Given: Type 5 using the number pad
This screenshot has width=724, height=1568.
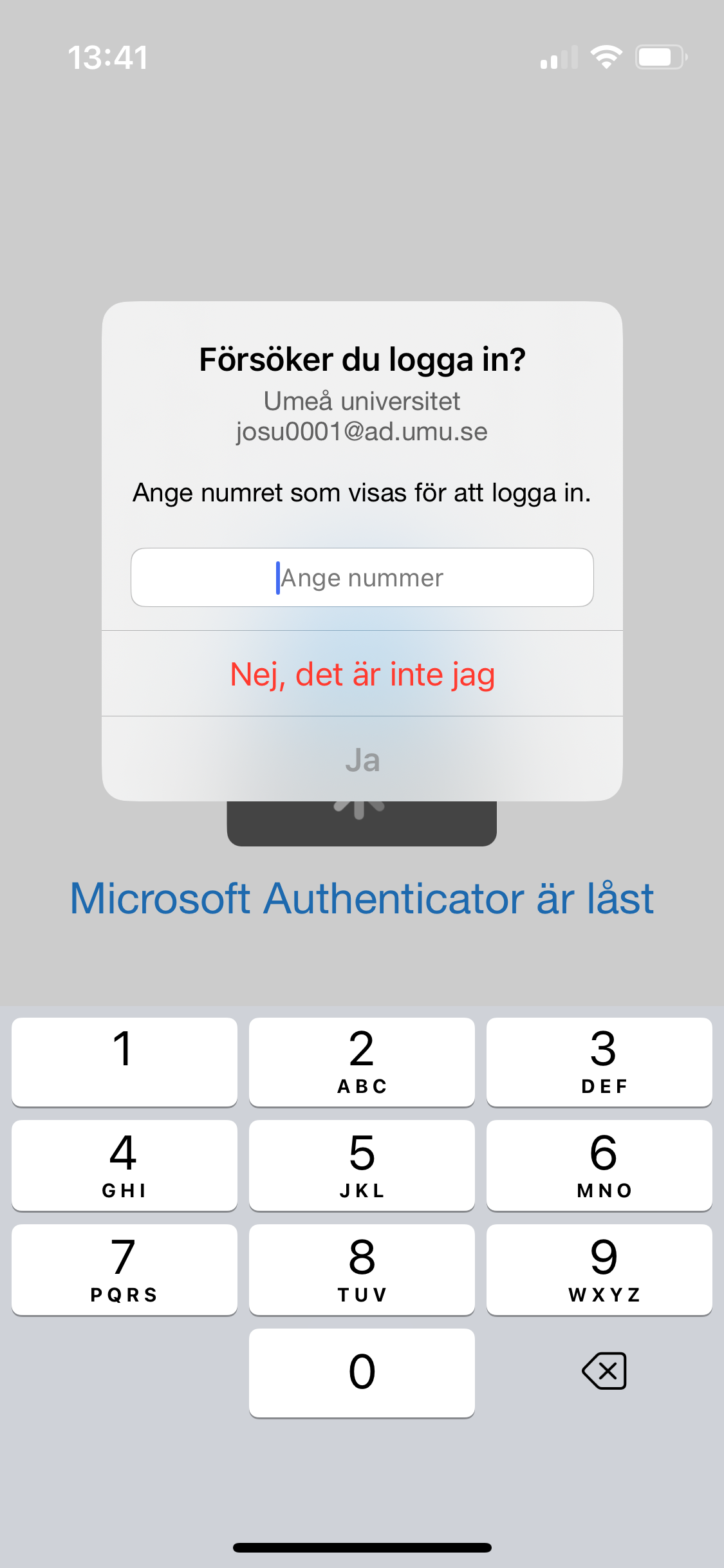Looking at the screenshot, I should pyautogui.click(x=362, y=1166).
